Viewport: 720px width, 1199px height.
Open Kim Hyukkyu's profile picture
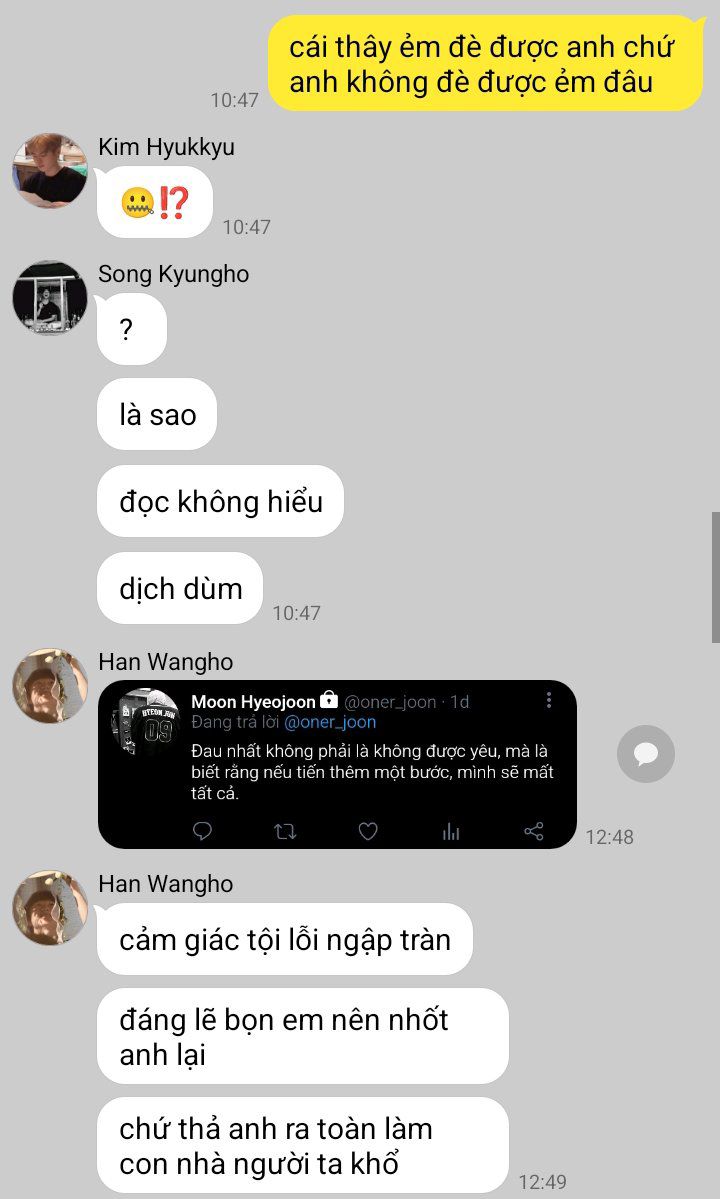click(x=49, y=171)
